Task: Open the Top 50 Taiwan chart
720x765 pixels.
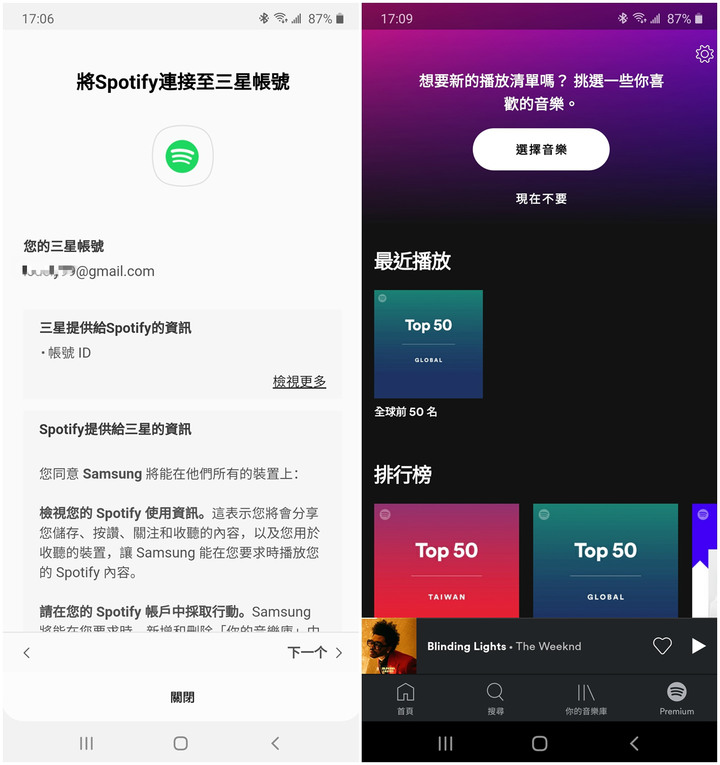Action: [x=446, y=560]
